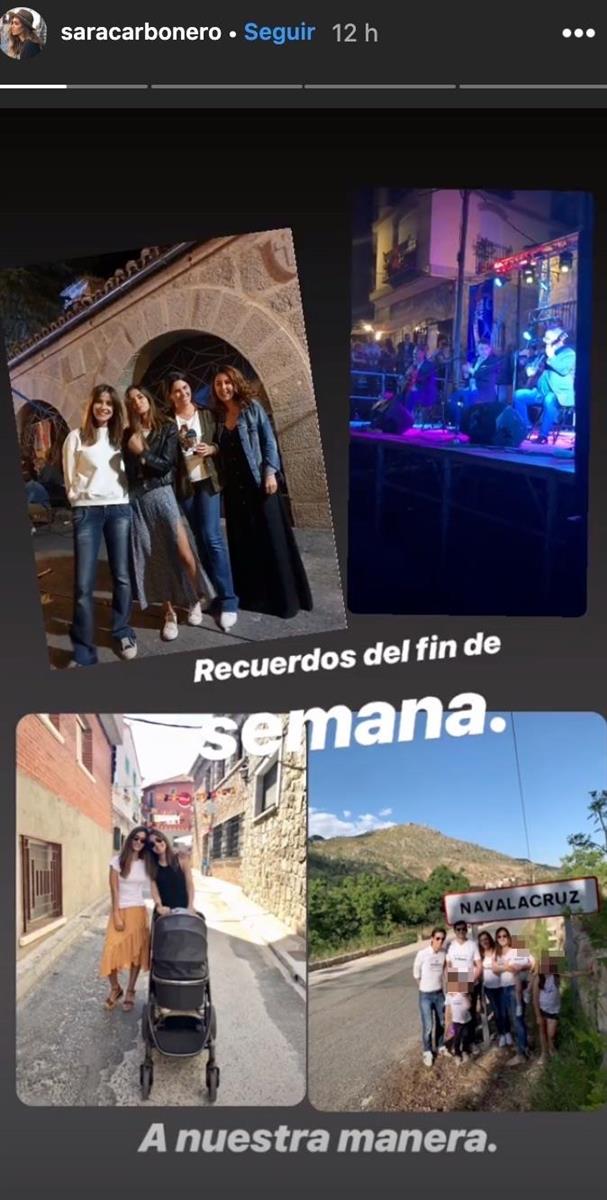Open saracarbonero's profile picture

coord(23,33)
